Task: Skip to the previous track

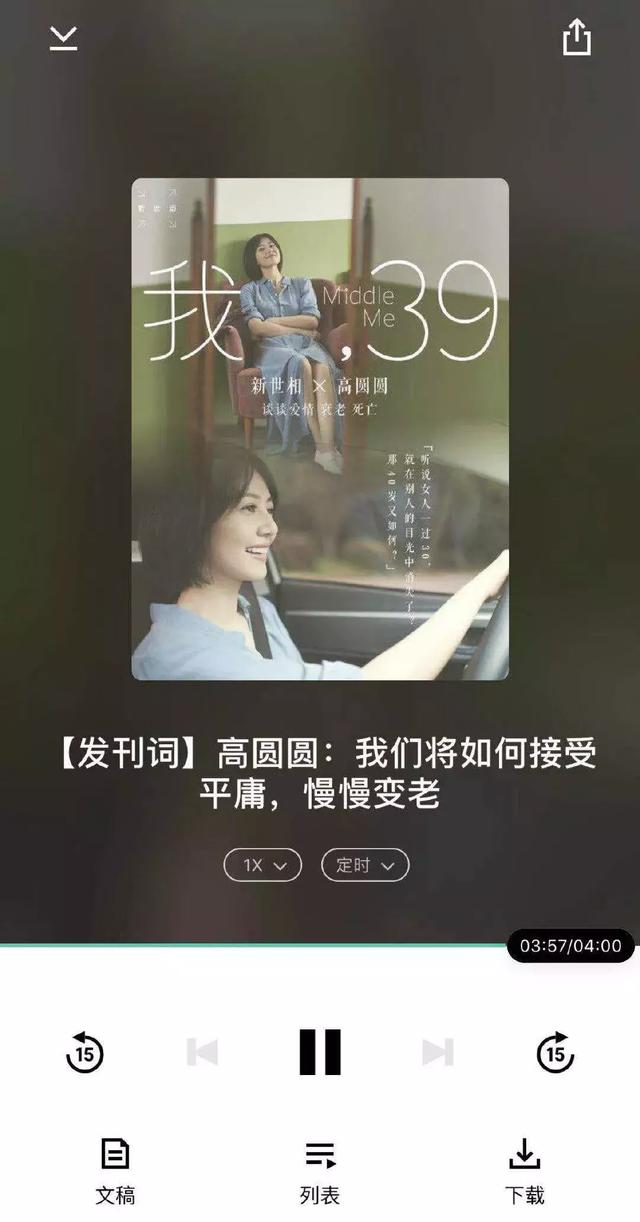Action: 202,1052
